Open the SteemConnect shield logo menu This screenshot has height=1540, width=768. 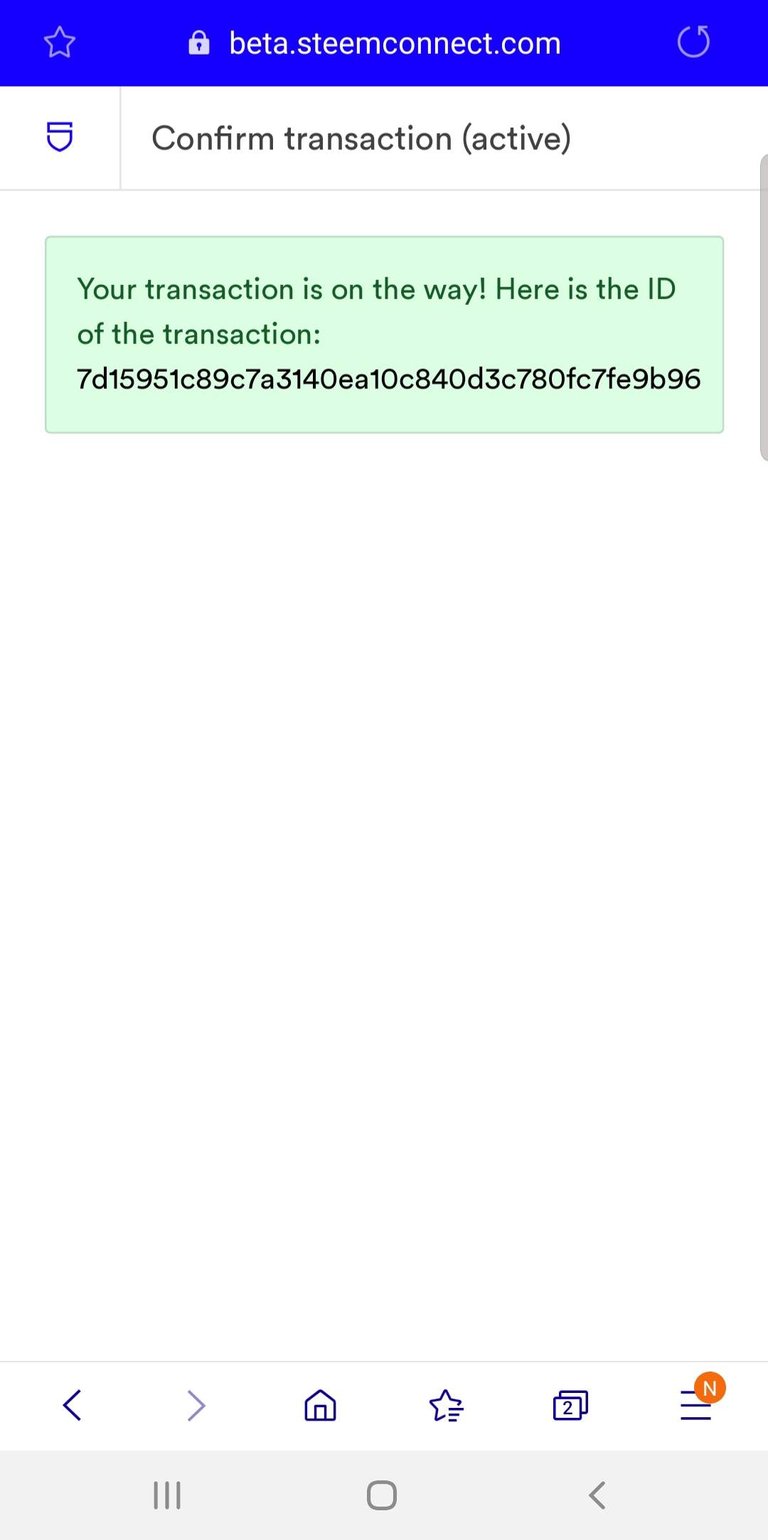coord(60,137)
